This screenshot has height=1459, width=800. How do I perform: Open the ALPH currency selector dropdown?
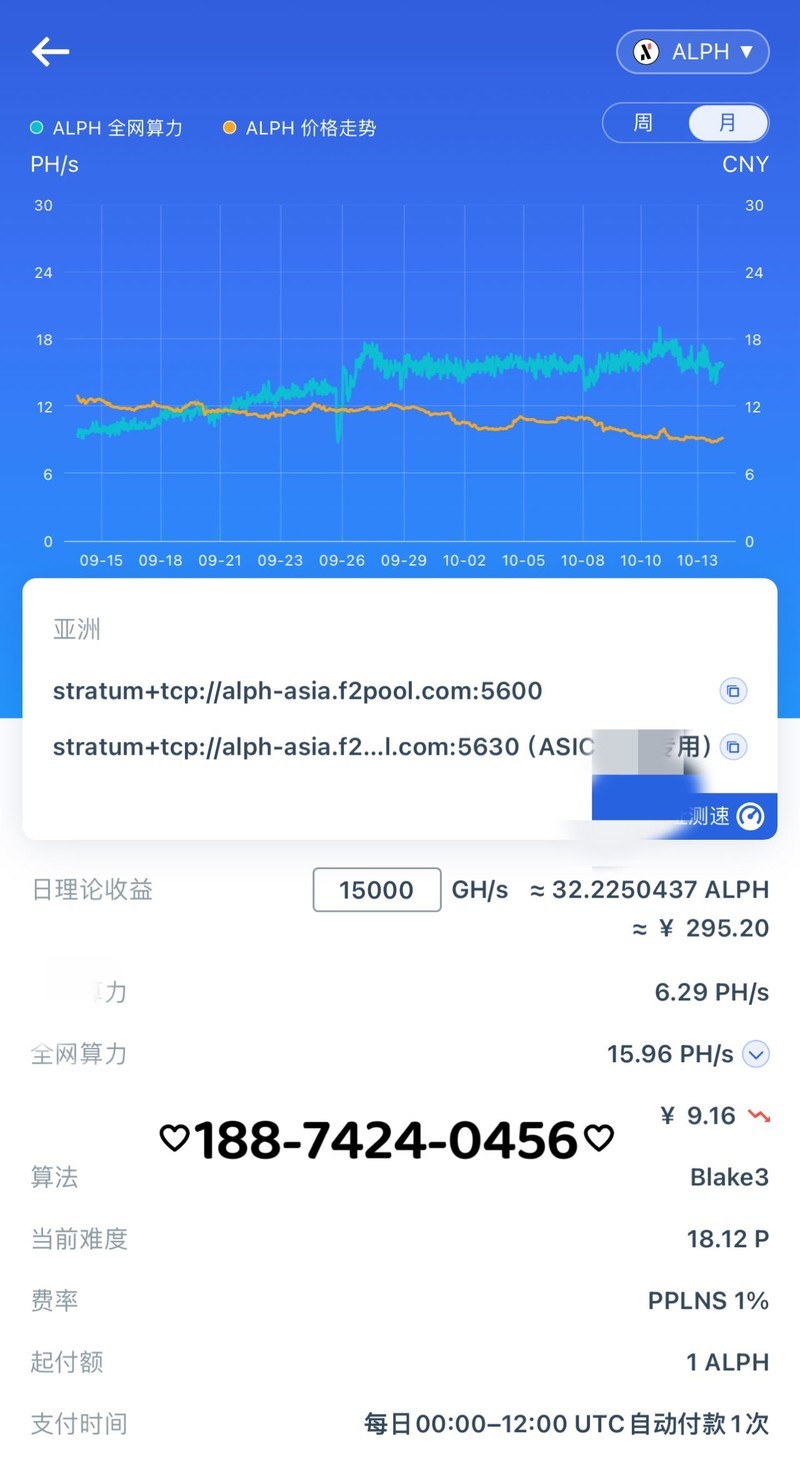pos(693,52)
